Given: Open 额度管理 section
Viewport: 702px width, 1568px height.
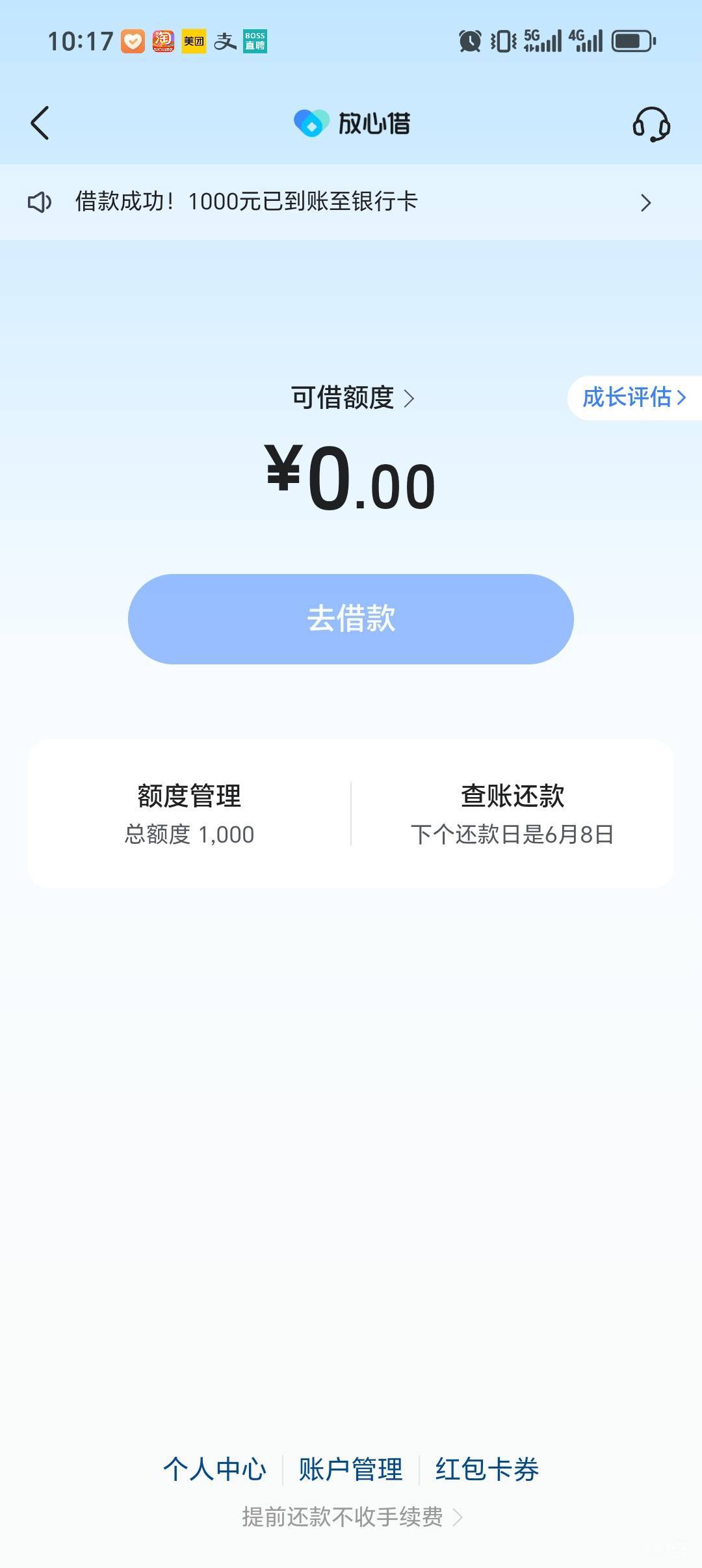Looking at the screenshot, I should tap(189, 814).
